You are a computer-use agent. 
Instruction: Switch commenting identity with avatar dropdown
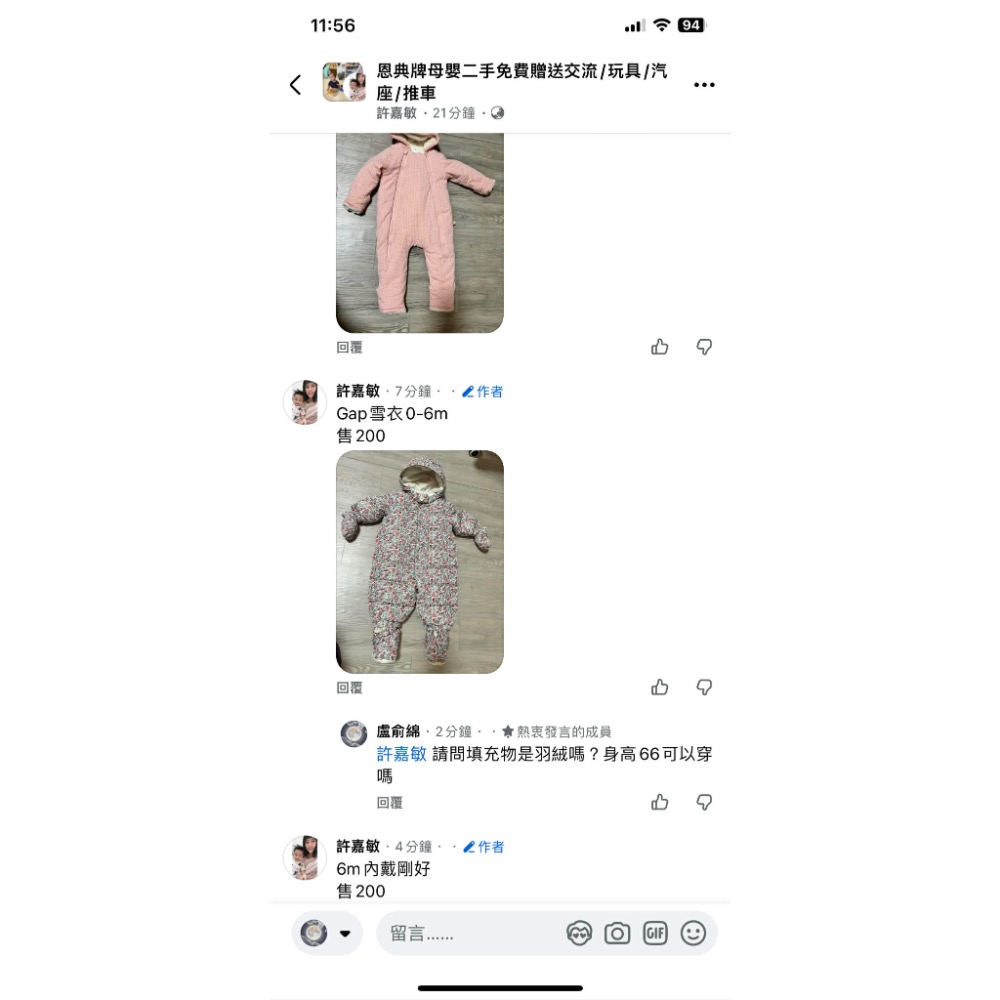(328, 934)
